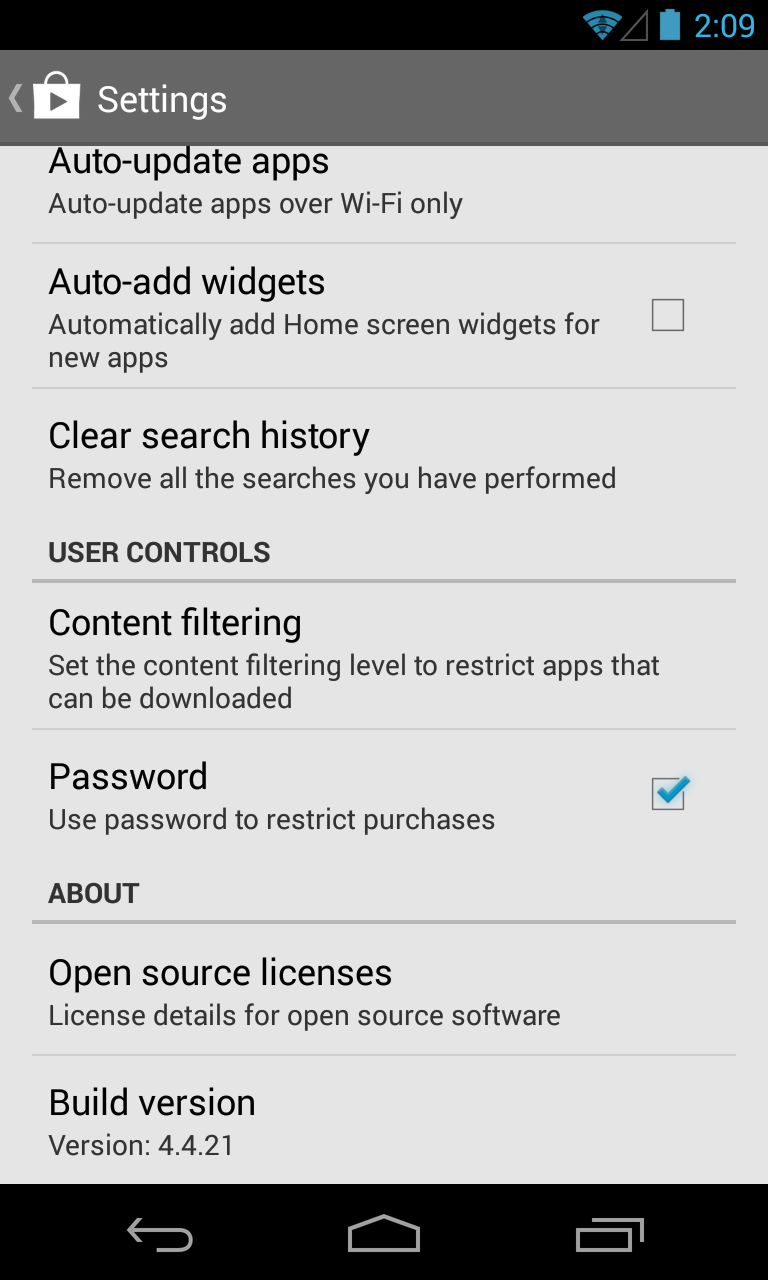View Open source licenses
The width and height of the screenshot is (768, 1280).
(384, 990)
